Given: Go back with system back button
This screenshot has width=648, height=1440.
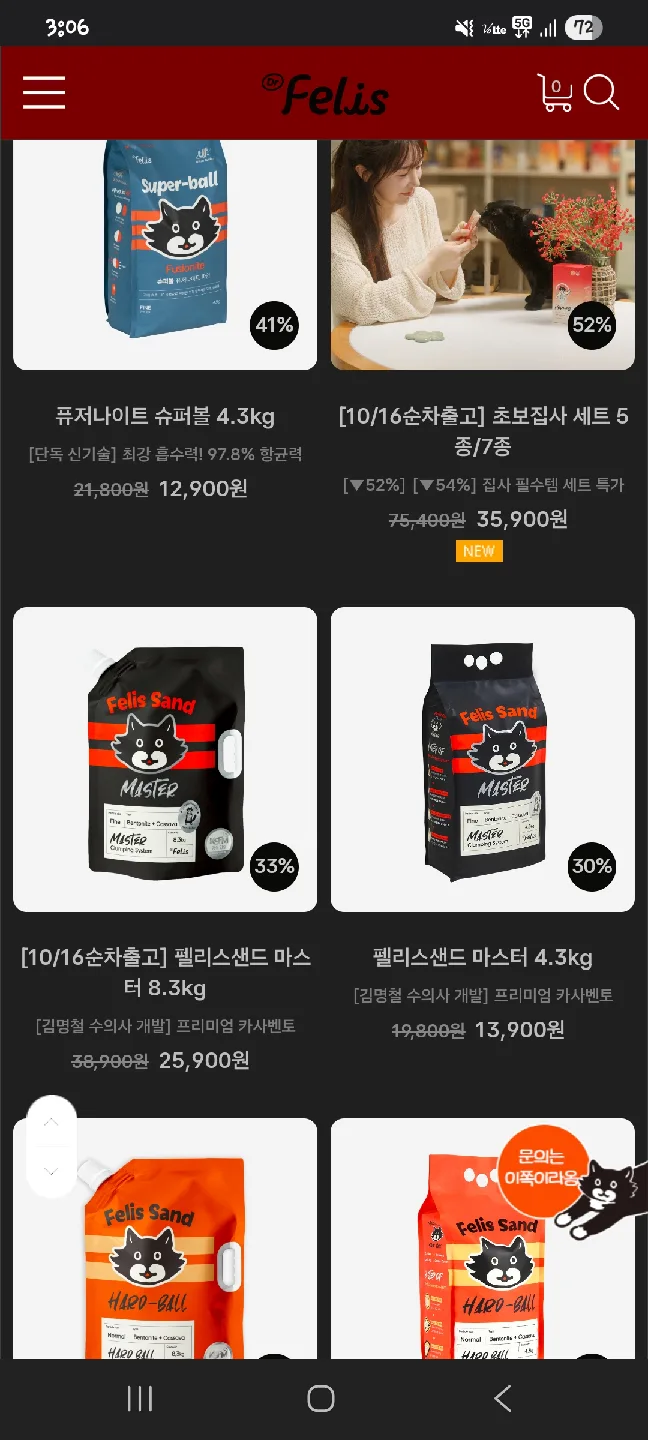Looking at the screenshot, I should (x=503, y=1398).
